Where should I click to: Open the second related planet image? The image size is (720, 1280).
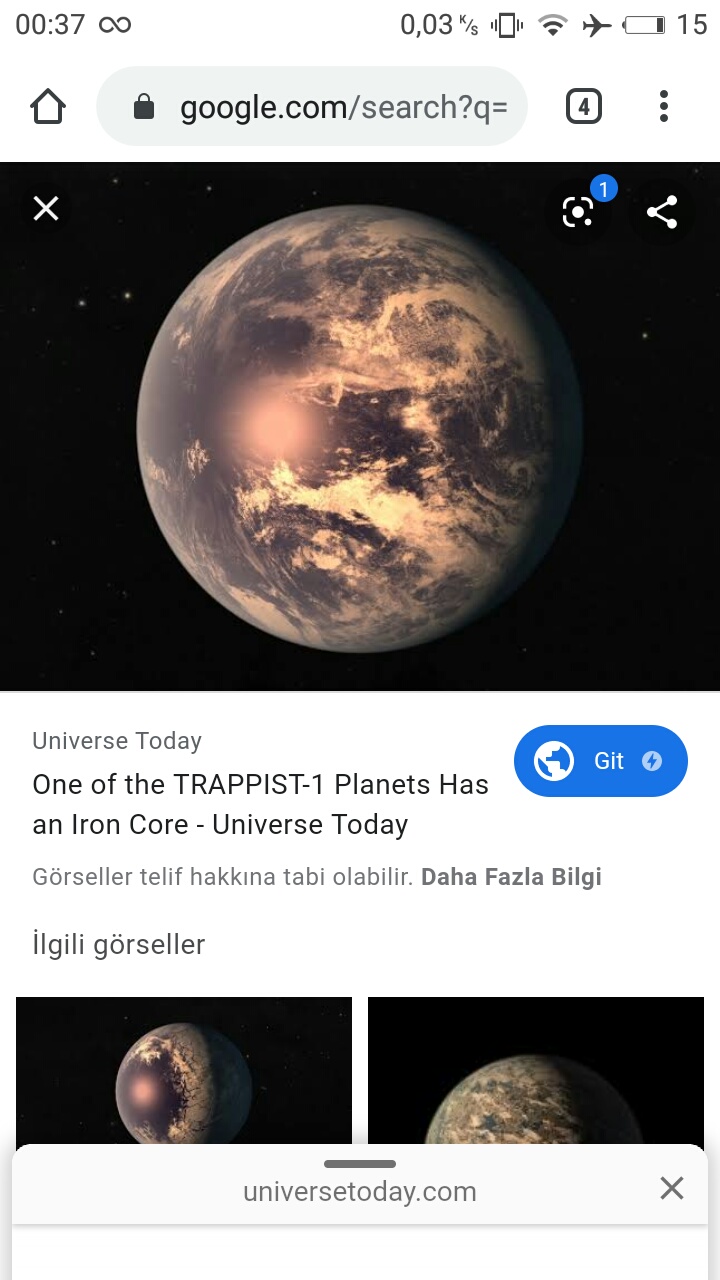point(536,1070)
